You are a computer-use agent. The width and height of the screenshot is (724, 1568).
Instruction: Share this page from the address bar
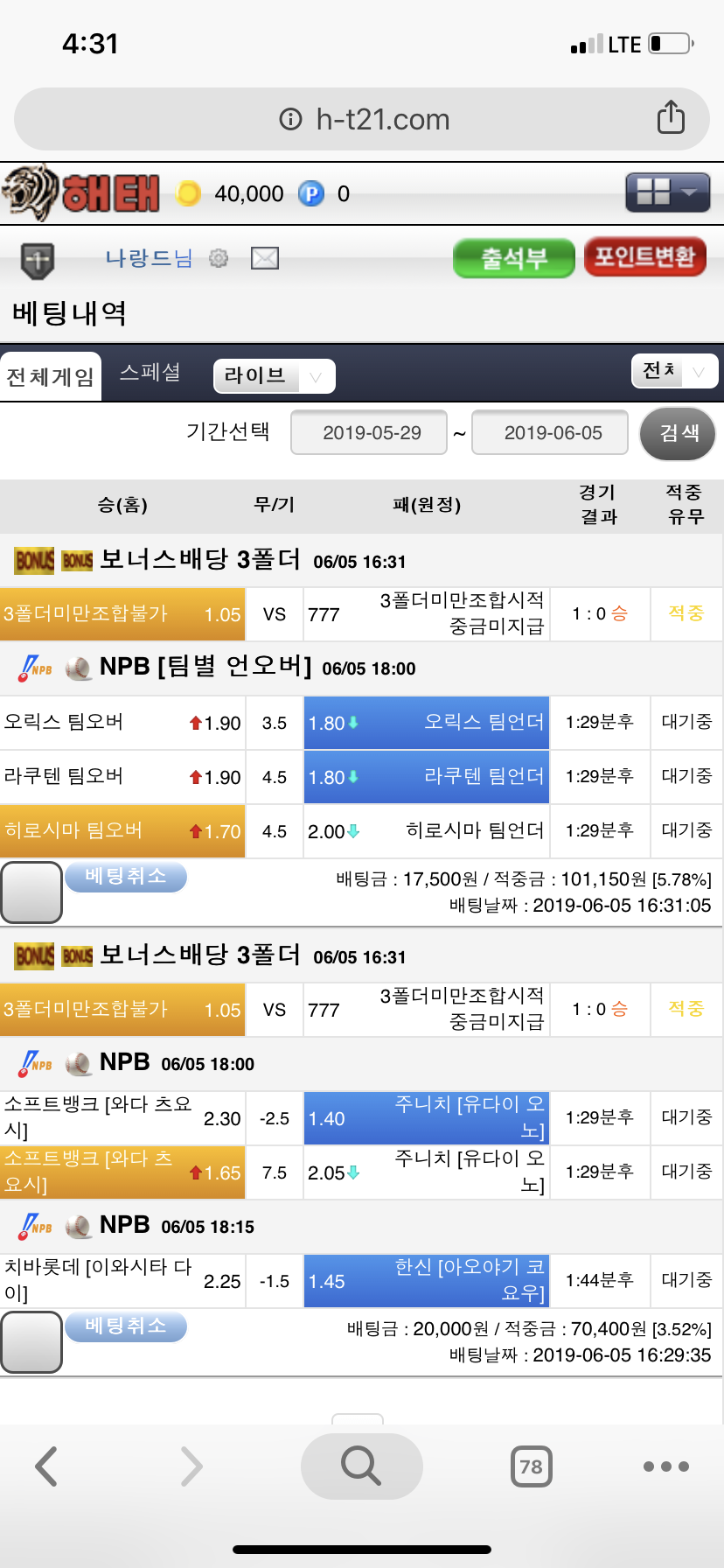click(x=671, y=117)
